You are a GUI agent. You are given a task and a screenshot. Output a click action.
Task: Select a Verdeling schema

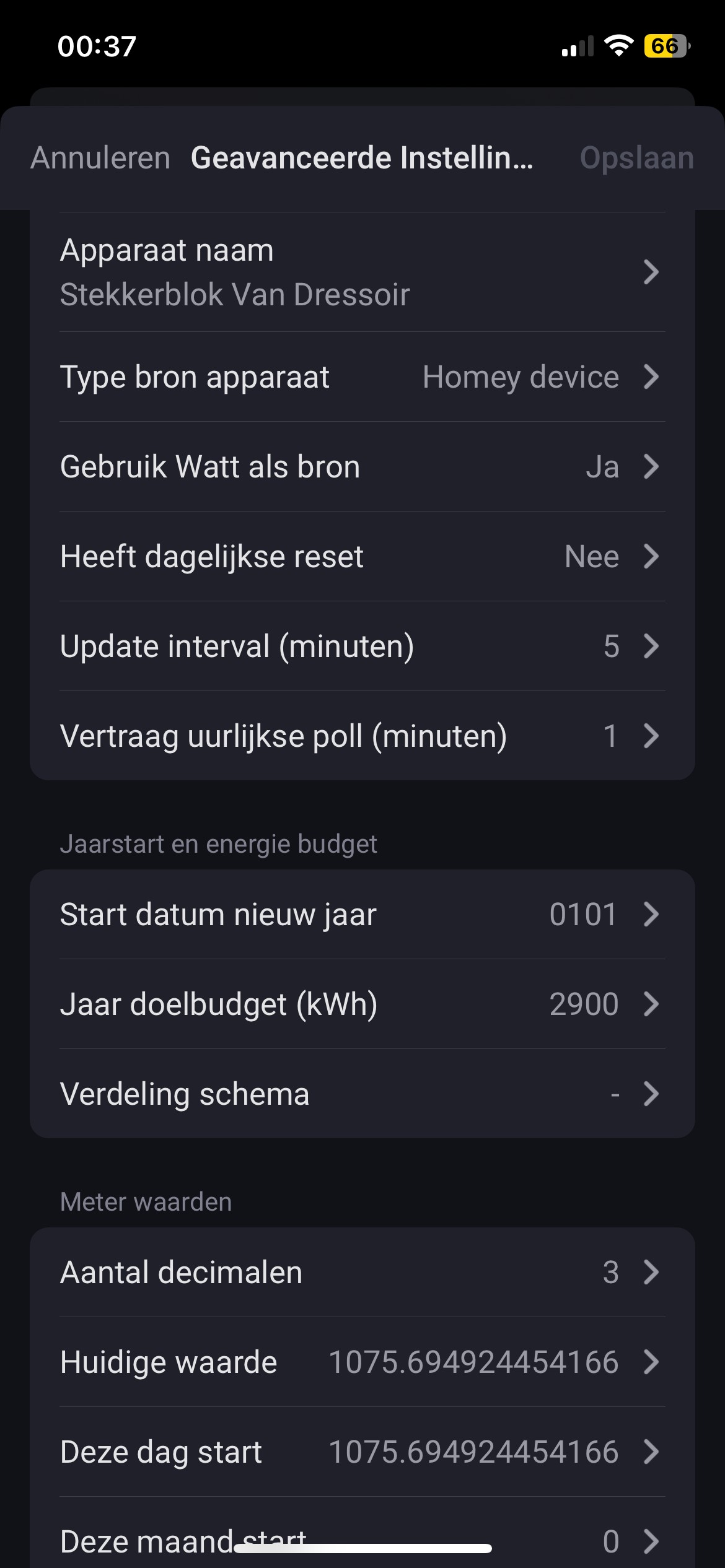tap(362, 1094)
